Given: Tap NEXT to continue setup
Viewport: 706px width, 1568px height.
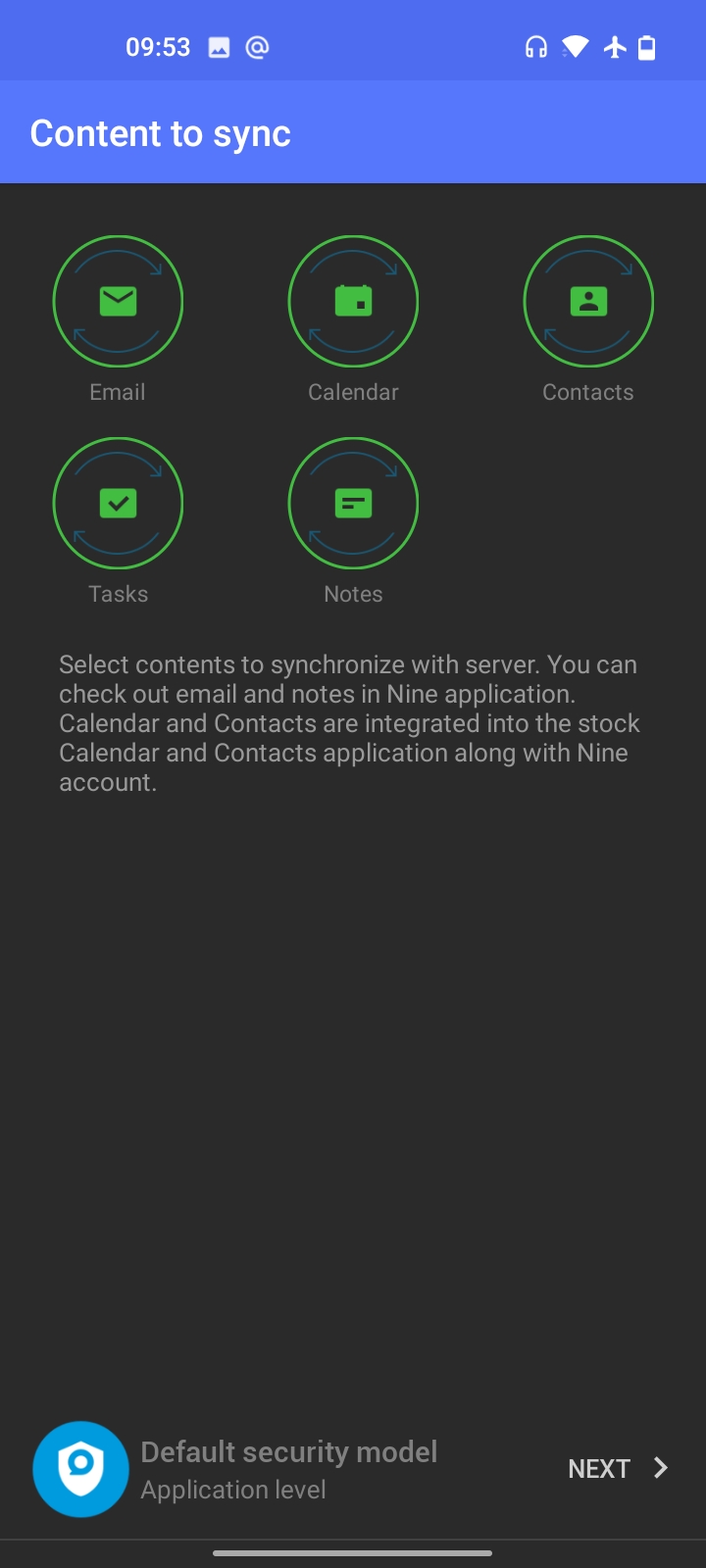Looking at the screenshot, I should [618, 1468].
